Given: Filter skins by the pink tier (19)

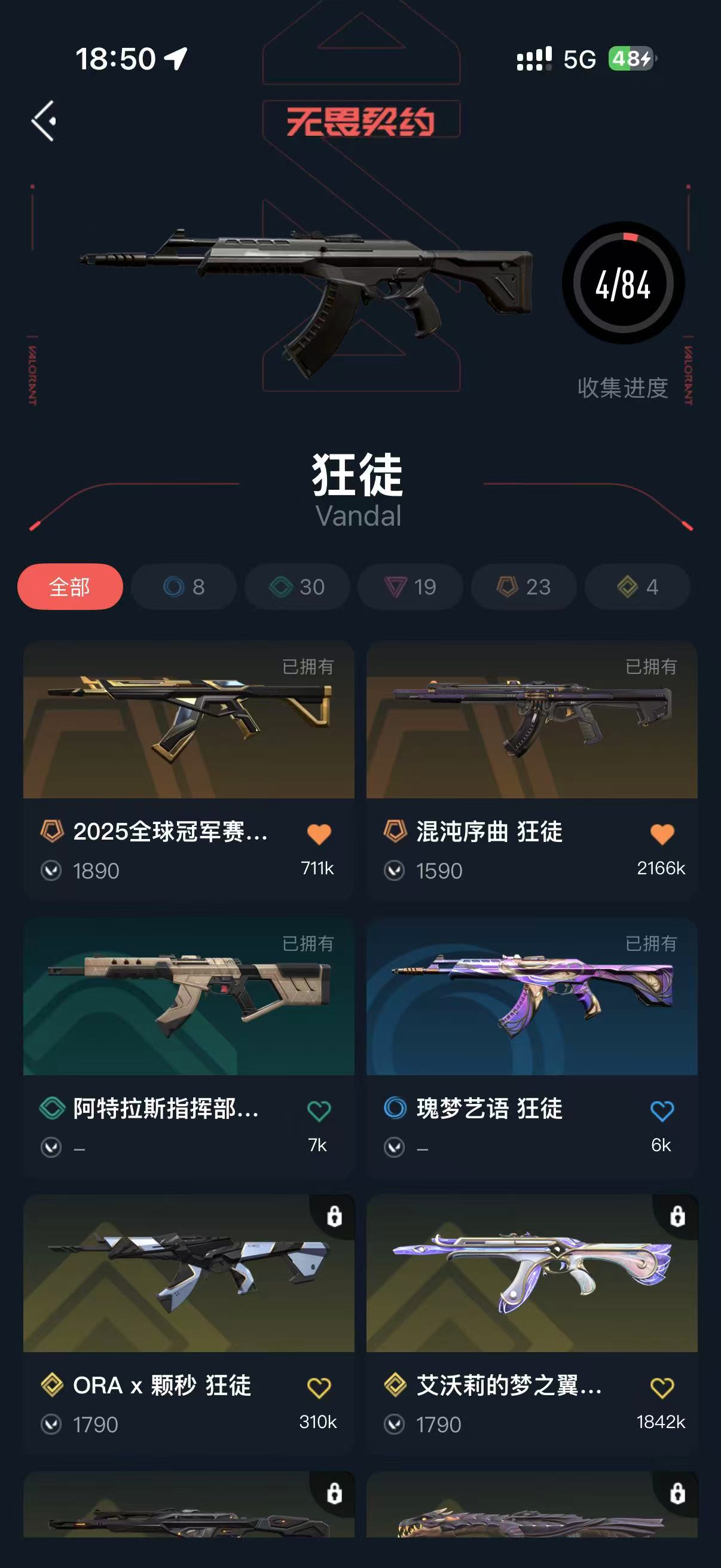Looking at the screenshot, I should click(x=410, y=586).
